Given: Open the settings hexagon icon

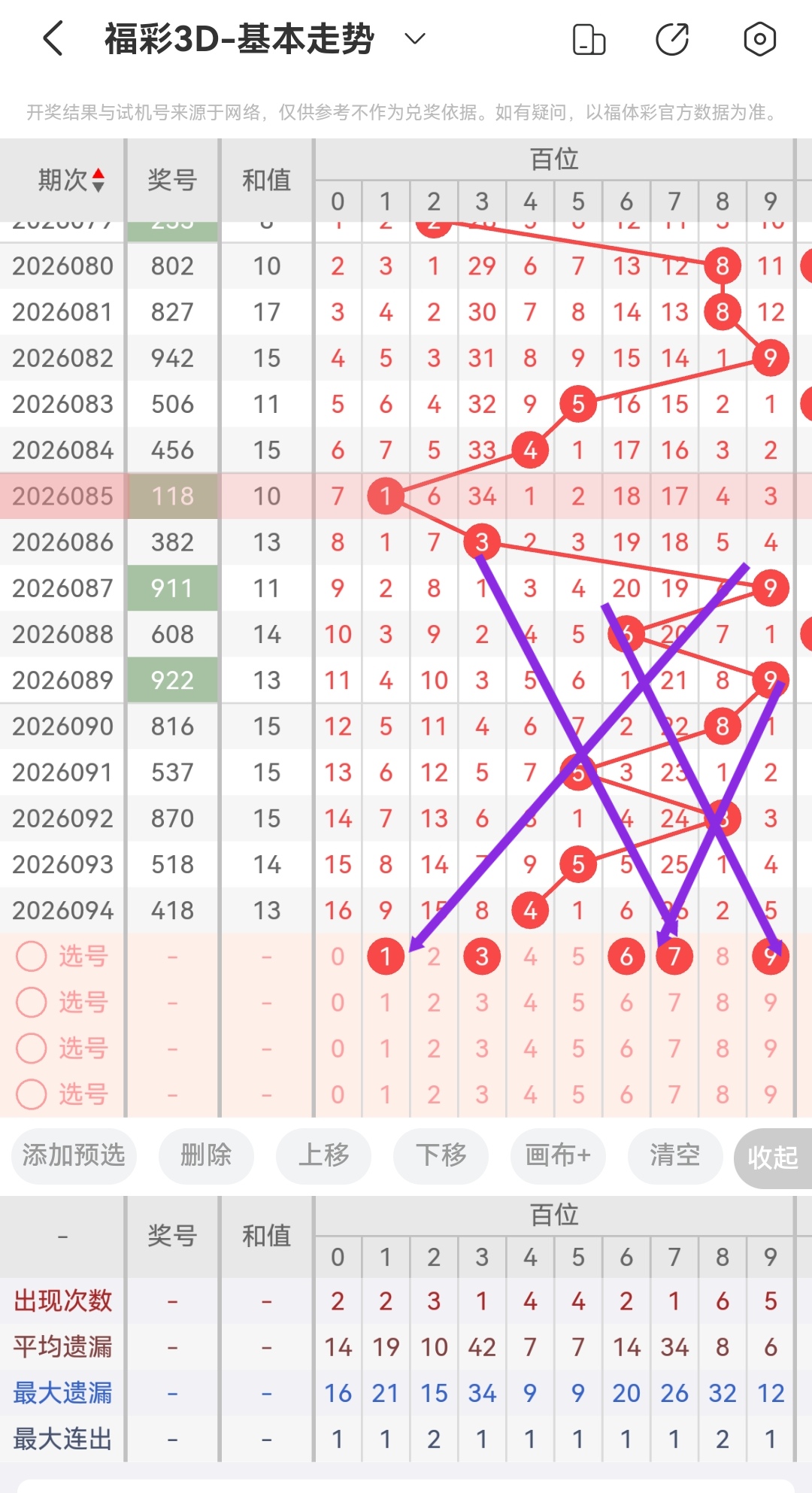Looking at the screenshot, I should [759, 39].
